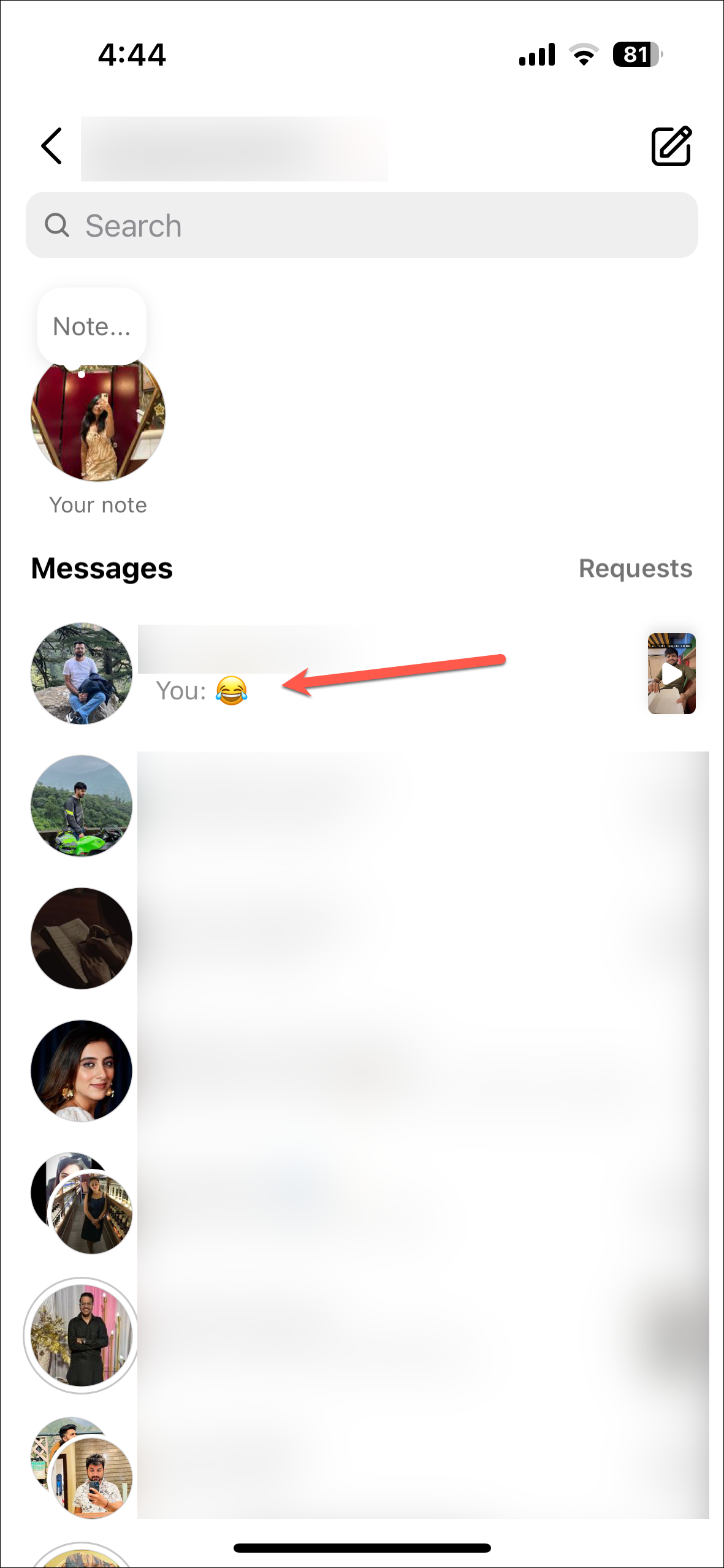Open chat with man in black kurta avatar

[x=82, y=1335]
